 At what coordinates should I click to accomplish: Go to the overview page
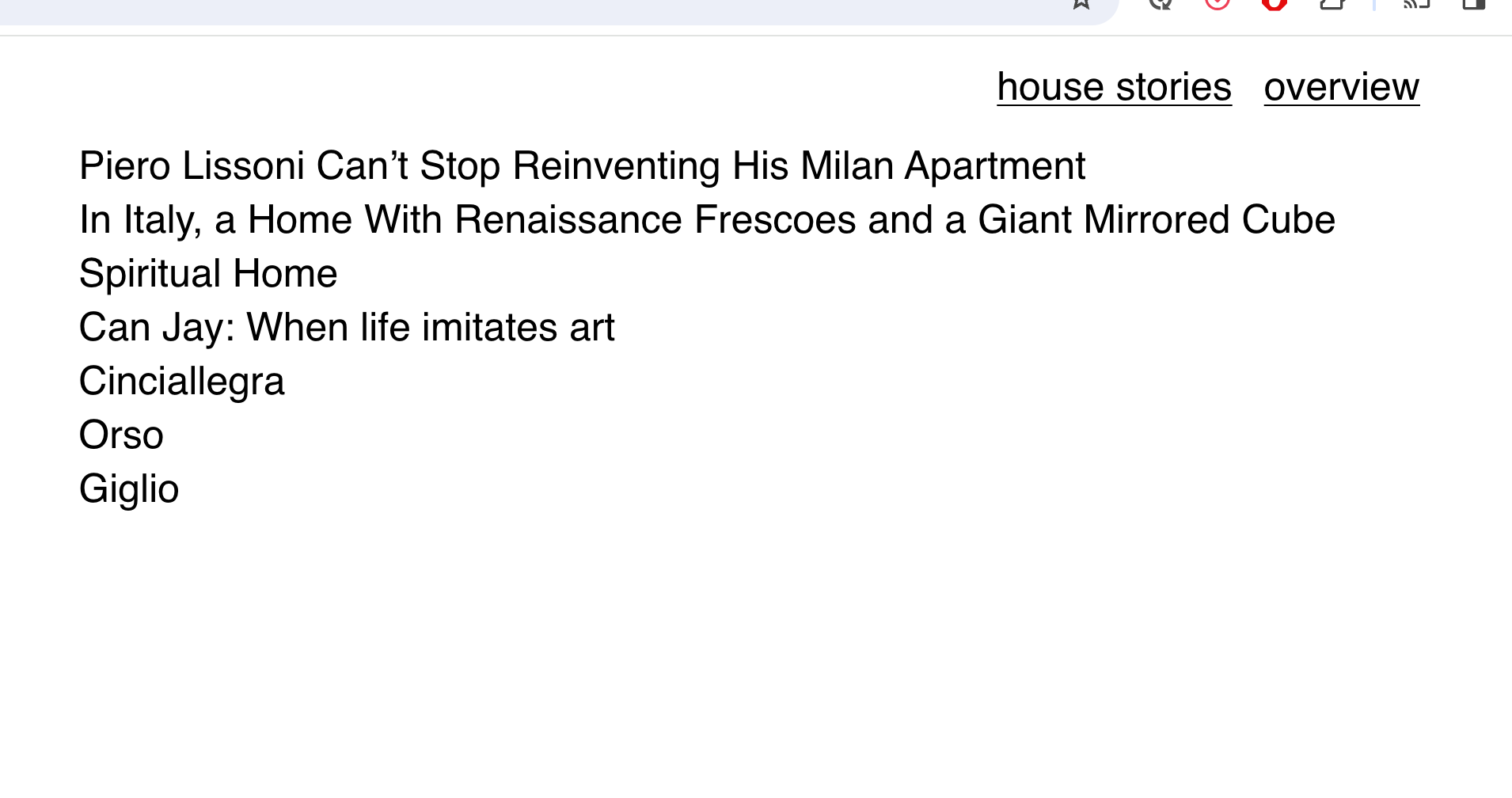[x=1341, y=87]
